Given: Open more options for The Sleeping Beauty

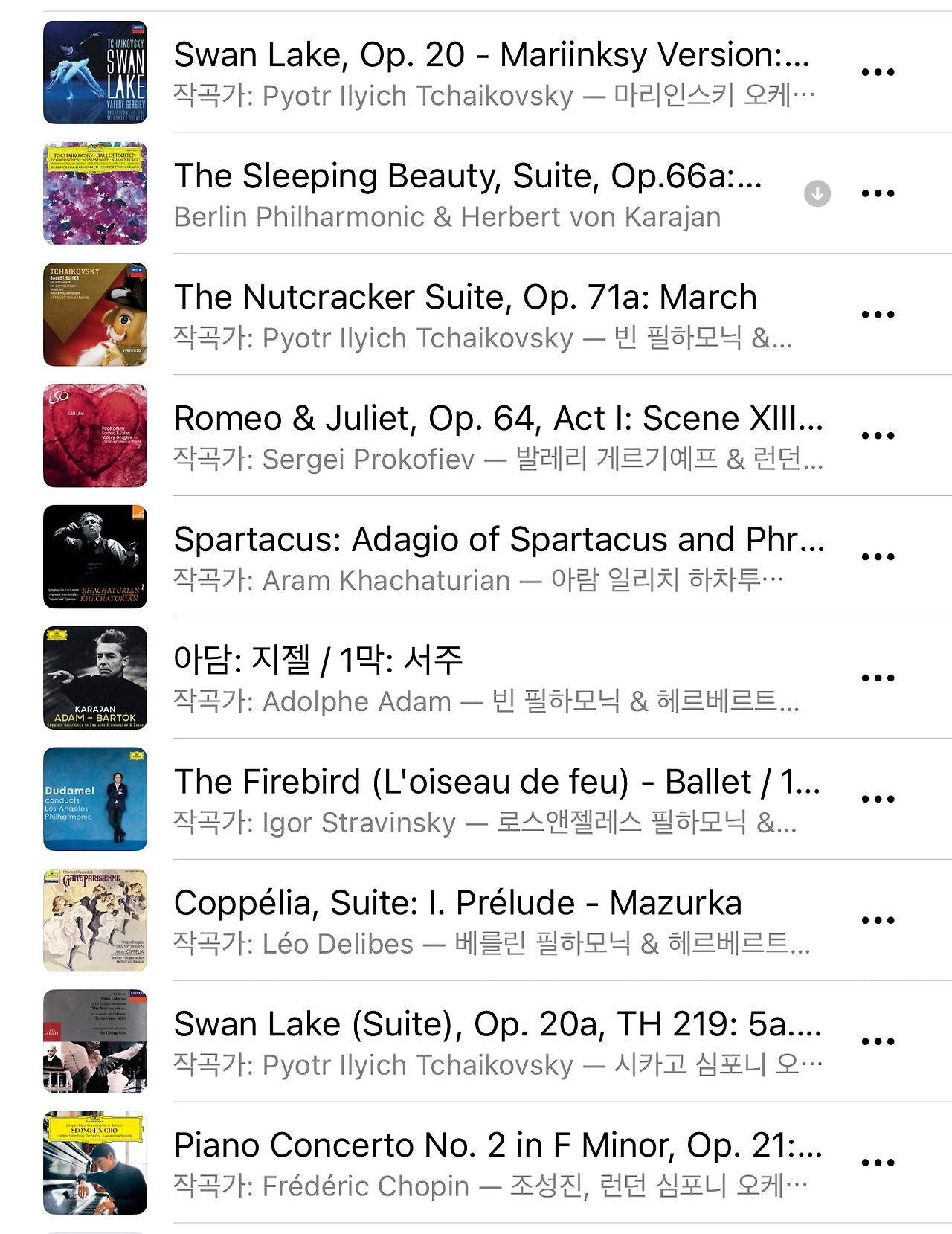Looking at the screenshot, I should 878,193.
